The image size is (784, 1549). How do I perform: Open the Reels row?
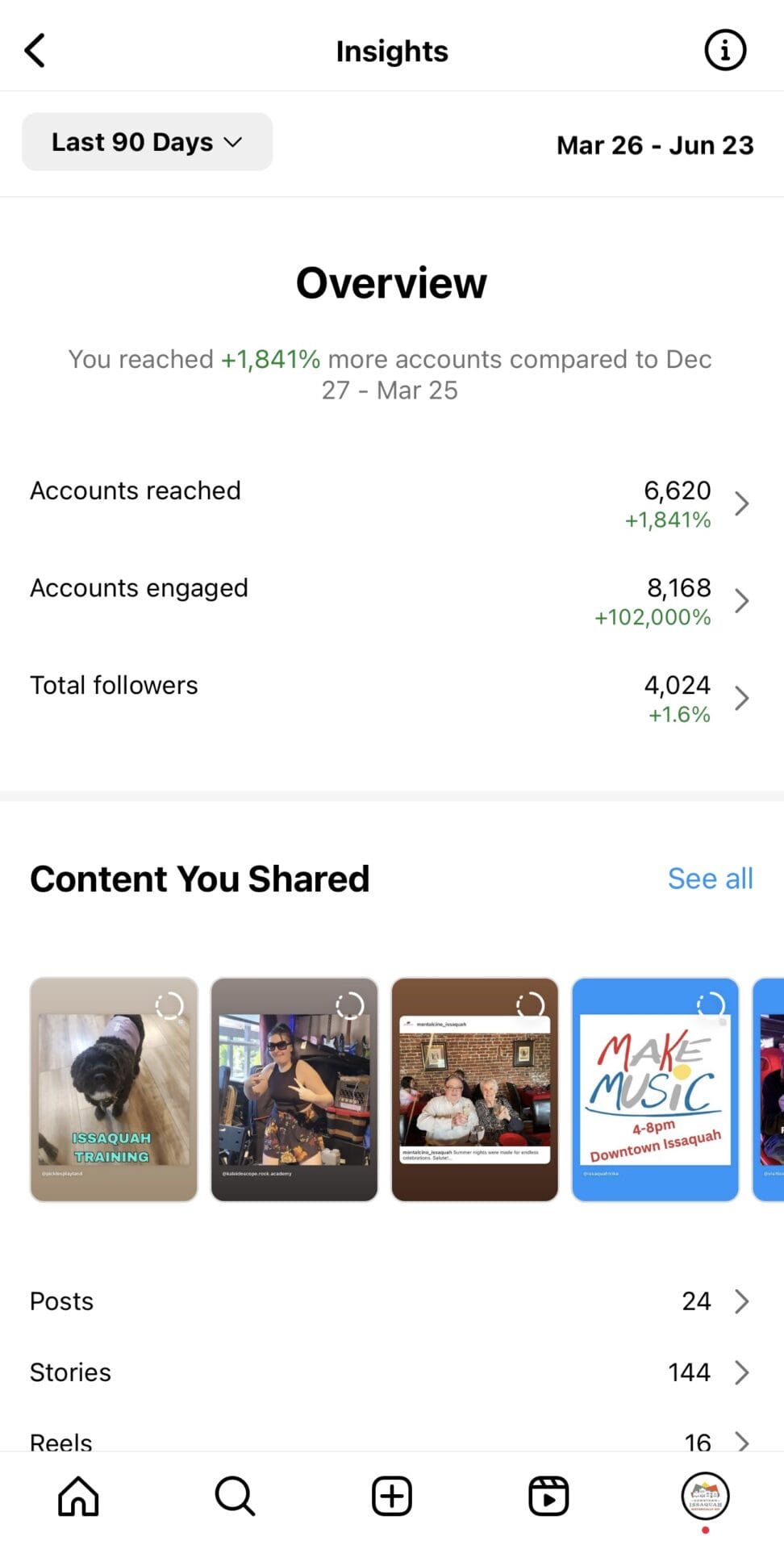(391, 1440)
